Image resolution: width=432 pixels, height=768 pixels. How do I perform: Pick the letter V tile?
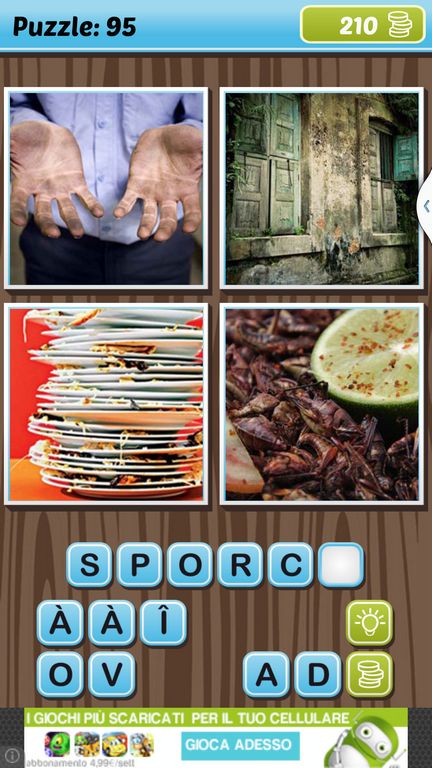pos(112,674)
